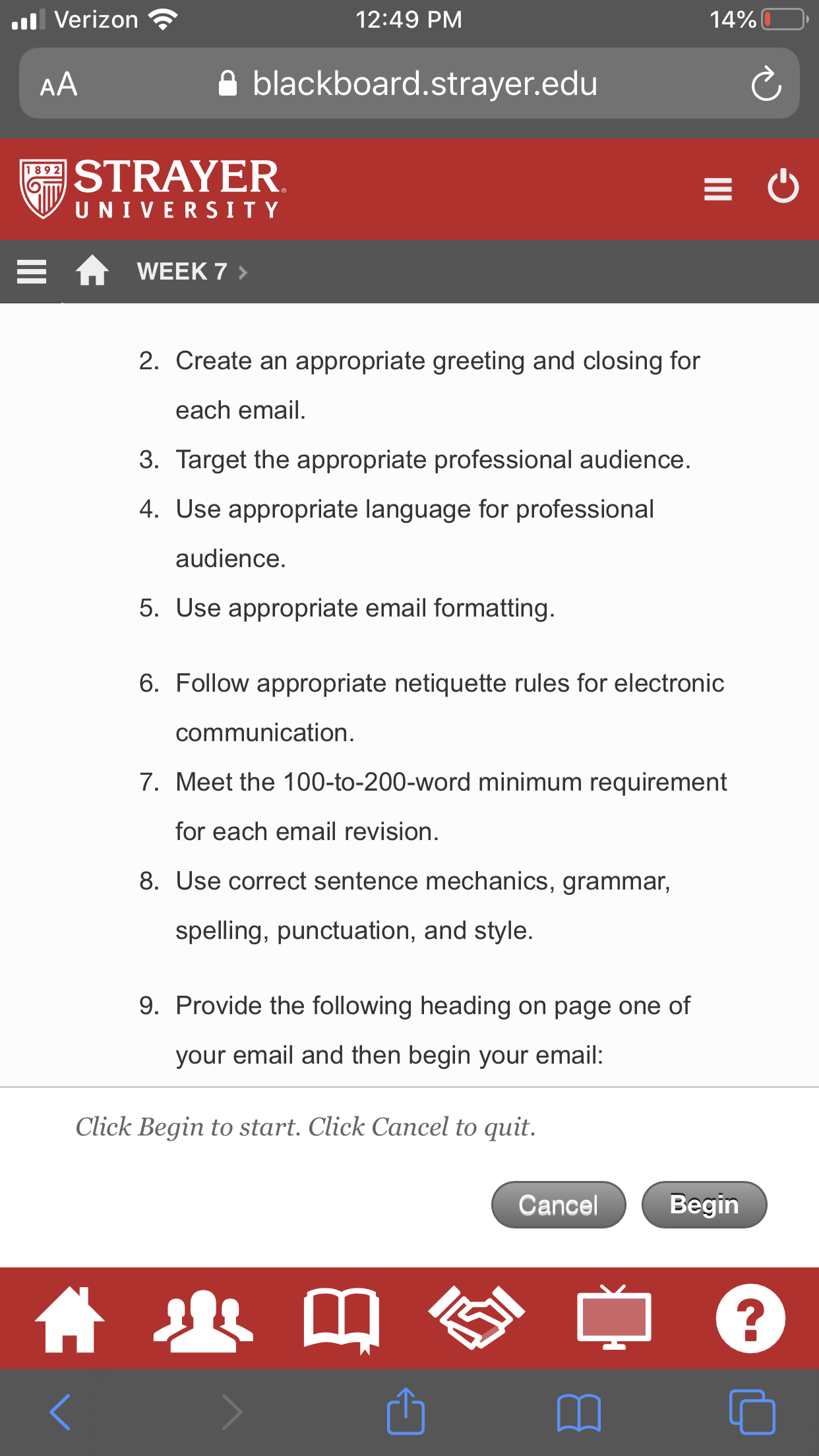This screenshot has width=819, height=1456.
Task: Open the TV monitor icon
Action: [614, 1318]
